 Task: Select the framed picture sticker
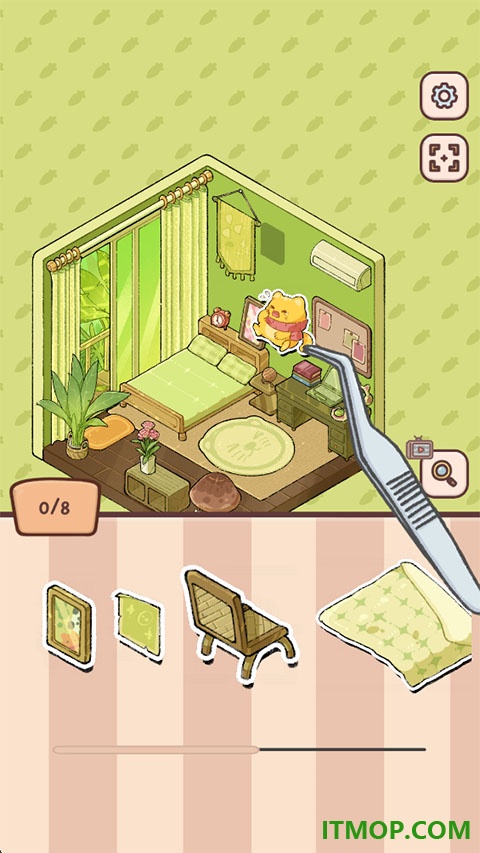point(69,626)
